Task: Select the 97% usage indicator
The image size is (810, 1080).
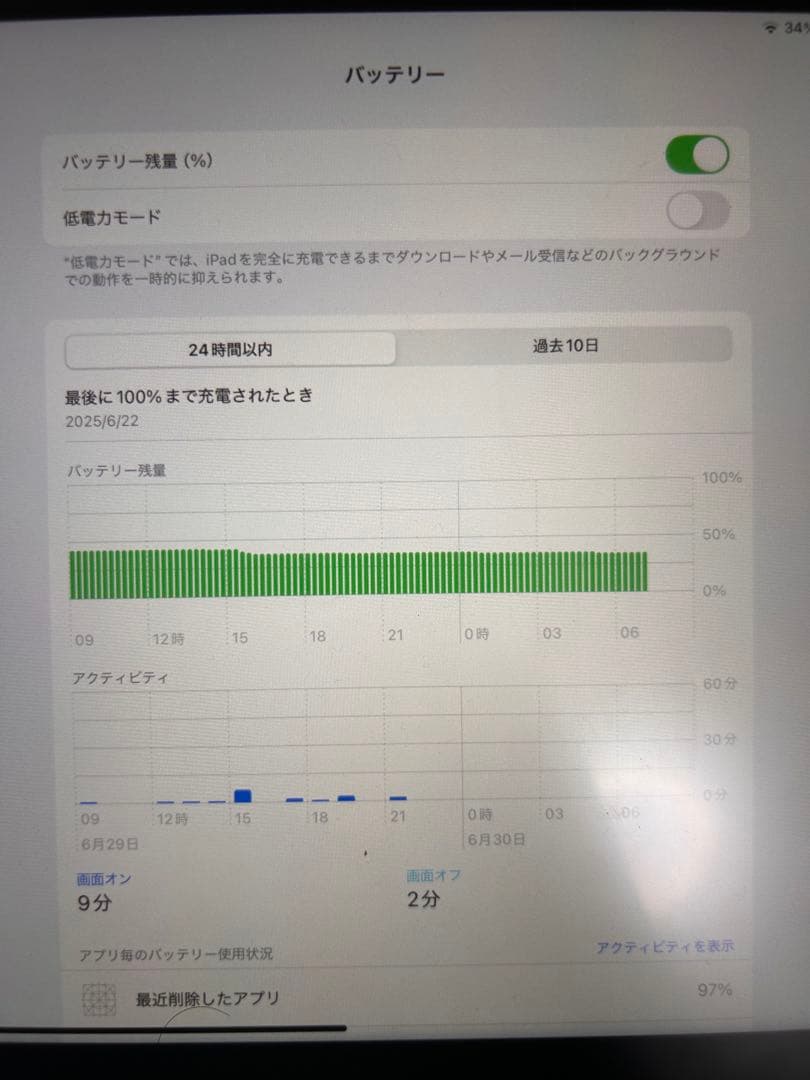Action: point(712,990)
